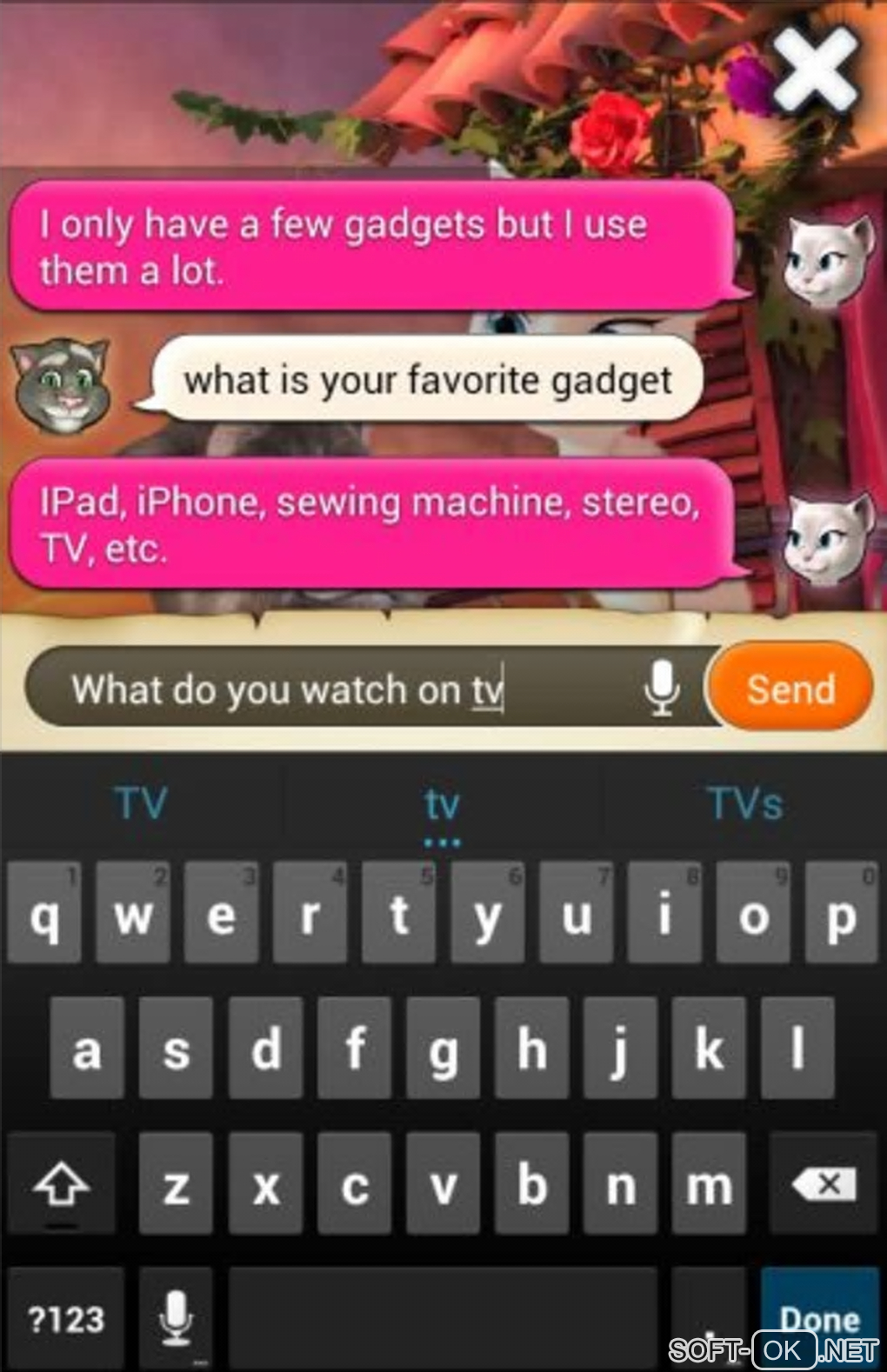The image size is (887, 1372).
Task: Close the chat with the X button
Action: (814, 70)
